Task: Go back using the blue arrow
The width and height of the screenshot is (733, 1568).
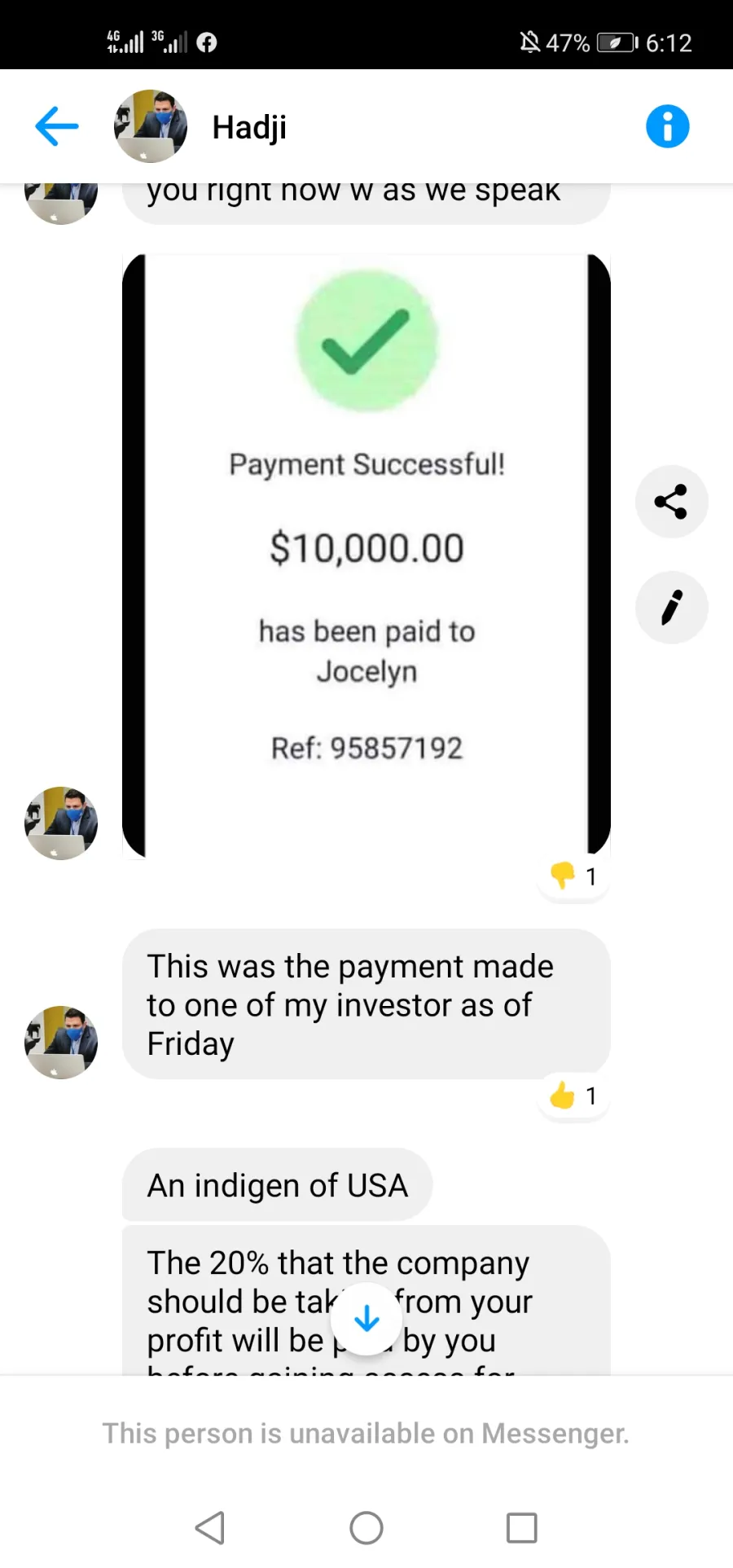Action: 56,126
